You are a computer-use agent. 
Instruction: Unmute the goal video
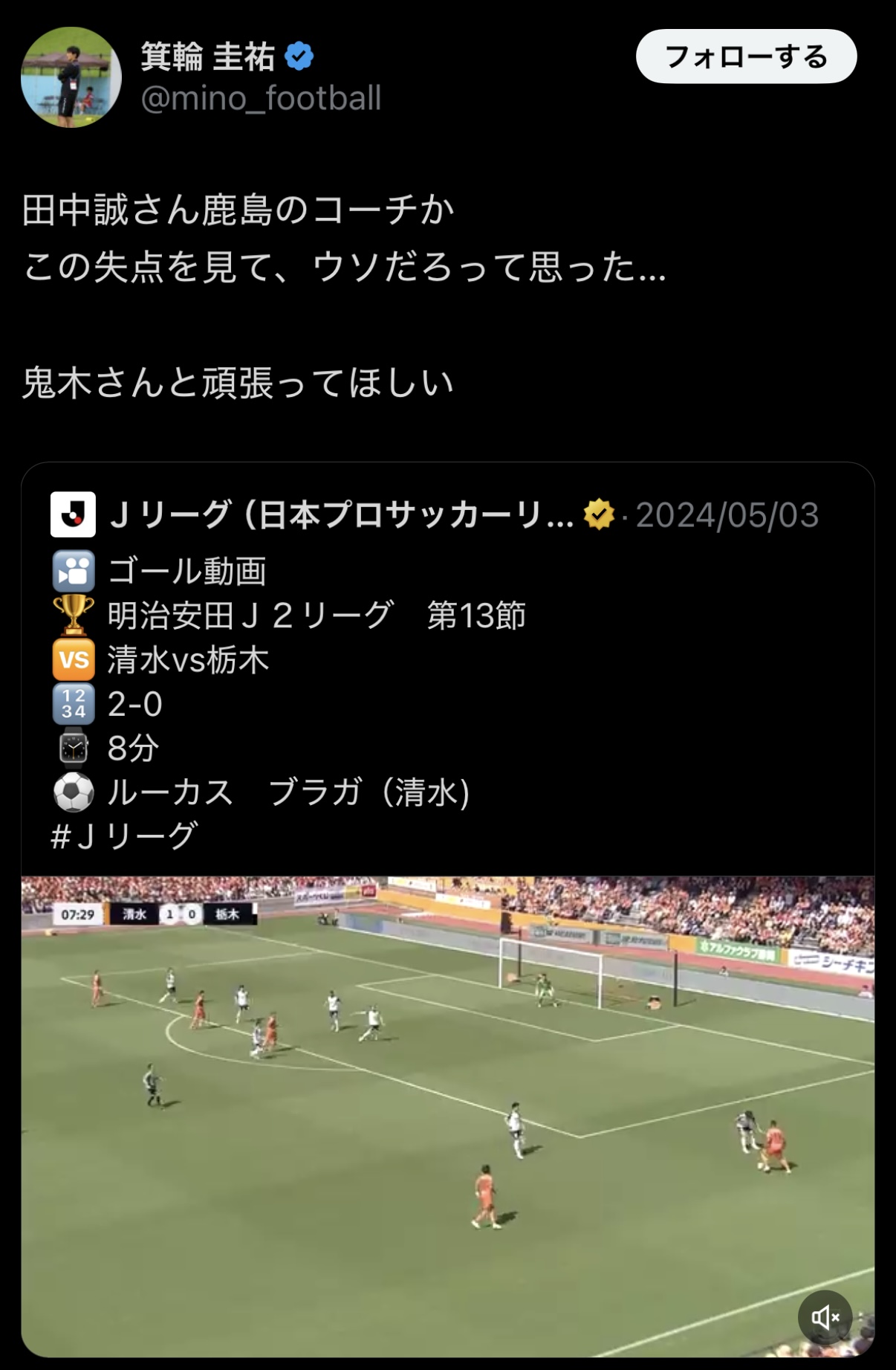(x=825, y=1317)
